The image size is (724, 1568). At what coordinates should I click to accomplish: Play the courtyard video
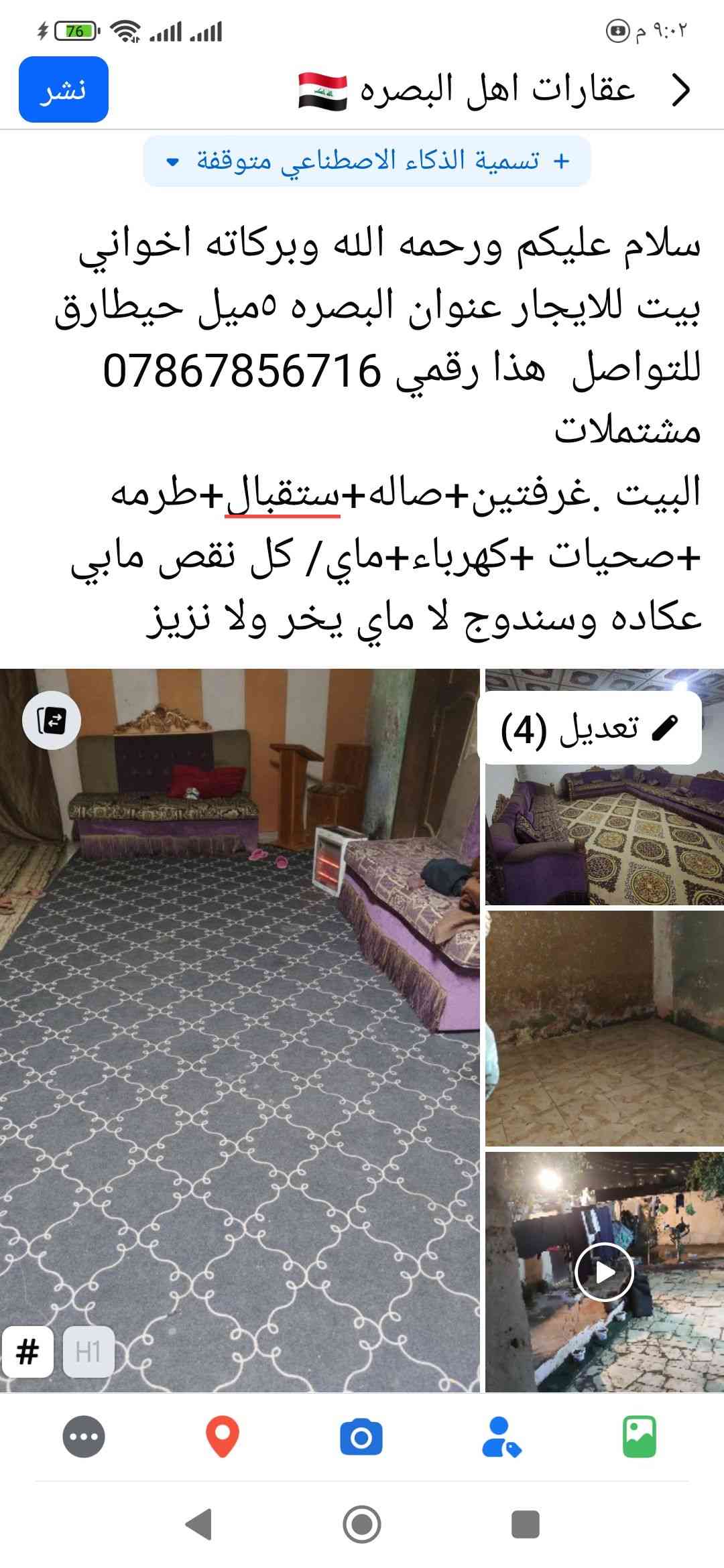605,1272
